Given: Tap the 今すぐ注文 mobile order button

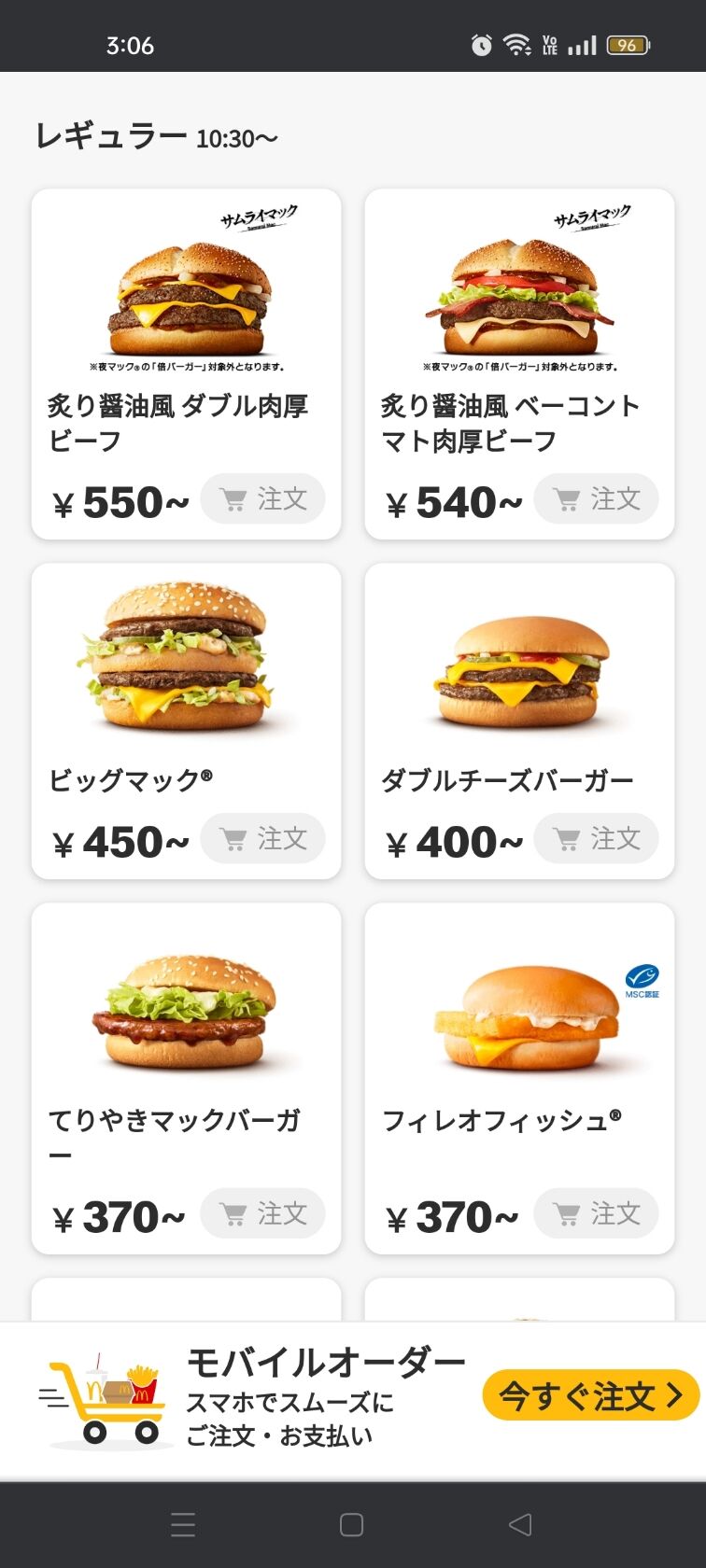Looking at the screenshot, I should coord(590,1395).
